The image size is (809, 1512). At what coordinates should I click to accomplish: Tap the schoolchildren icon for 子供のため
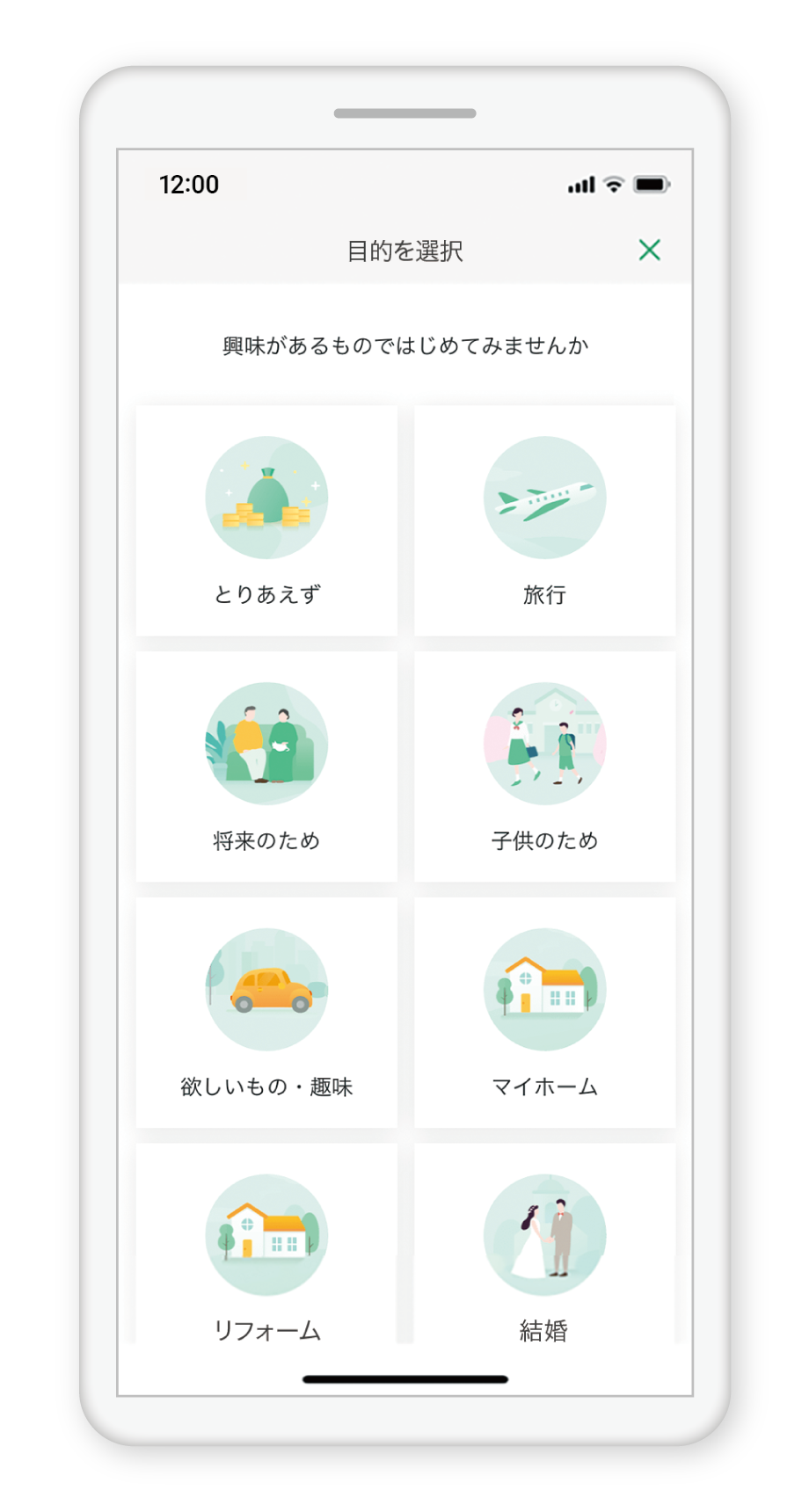[544, 744]
